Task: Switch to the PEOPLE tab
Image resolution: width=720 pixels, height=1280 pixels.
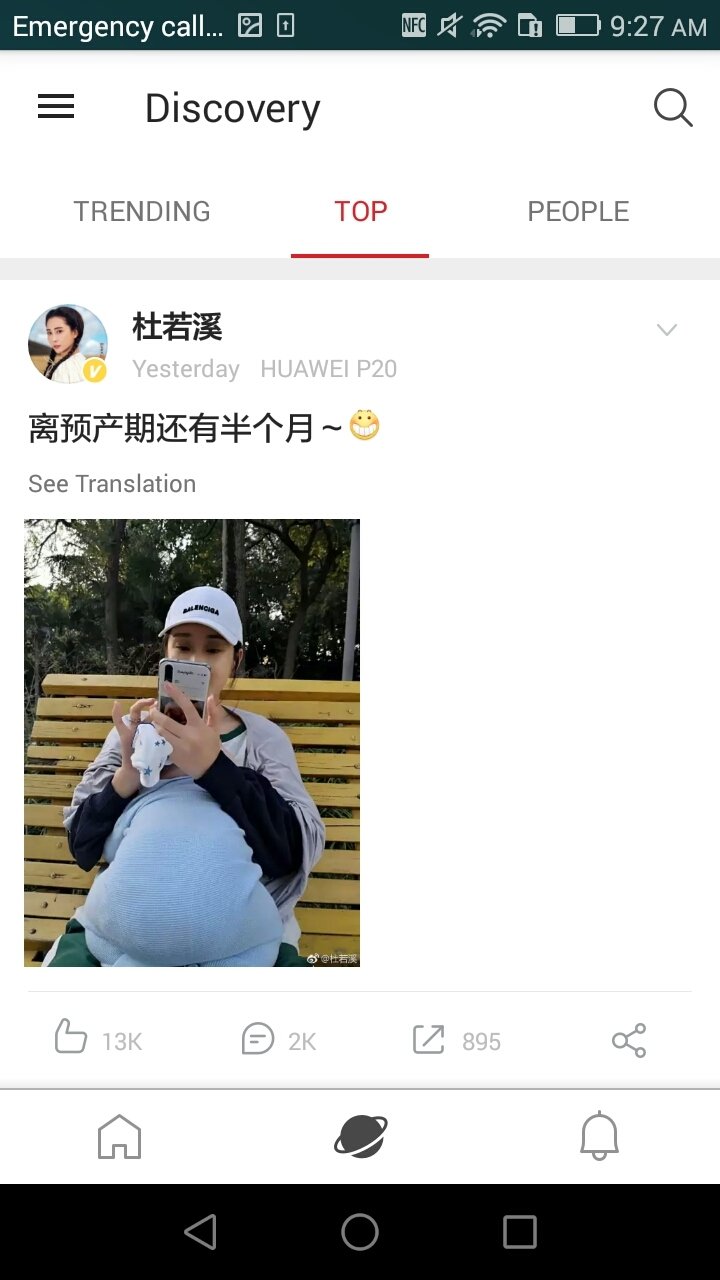Action: [578, 211]
